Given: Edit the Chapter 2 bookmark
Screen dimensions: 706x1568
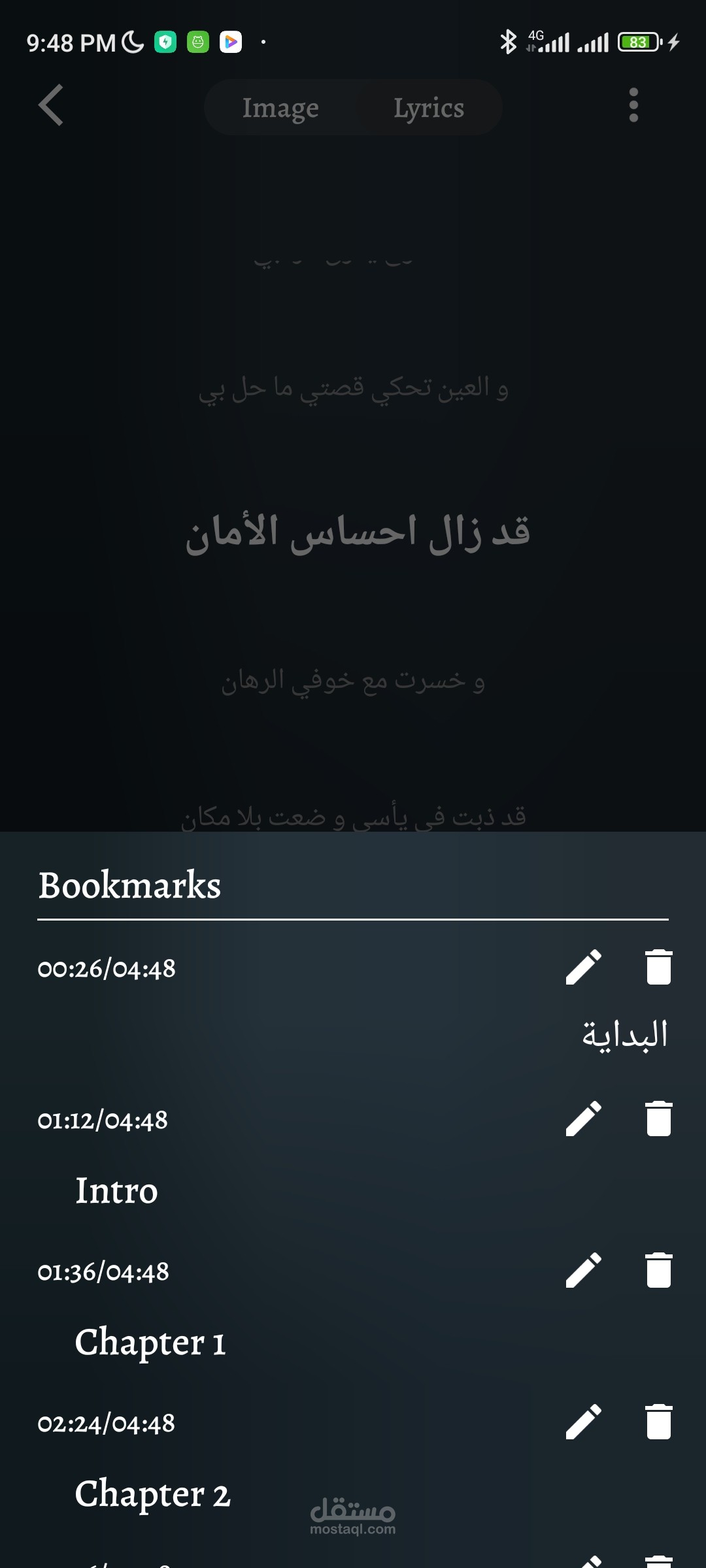Looking at the screenshot, I should tap(583, 1422).
